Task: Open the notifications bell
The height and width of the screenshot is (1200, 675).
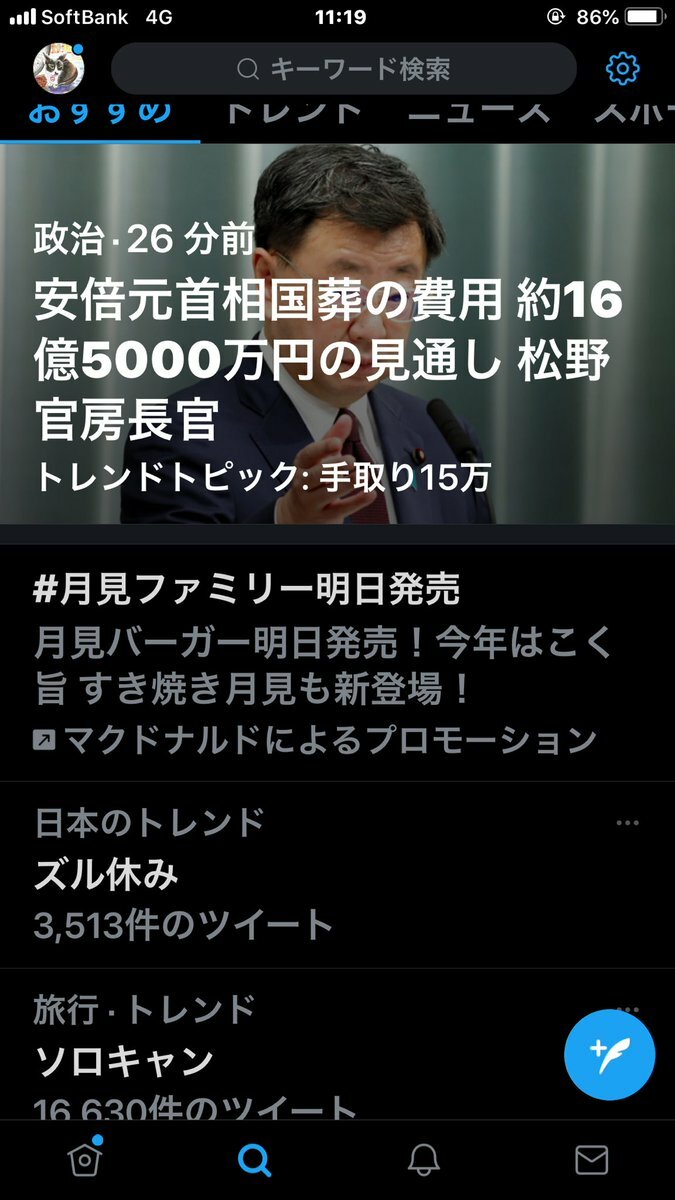Action: [424, 1159]
